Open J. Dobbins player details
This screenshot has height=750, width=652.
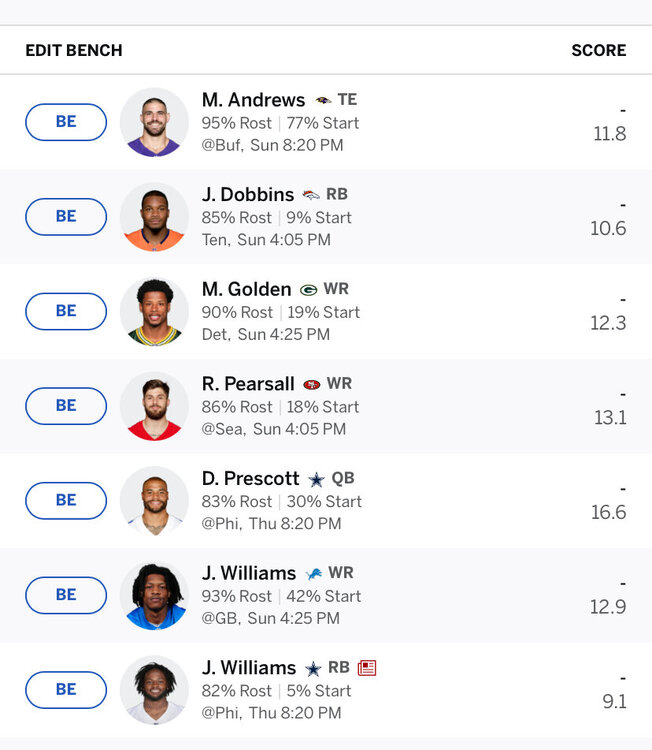click(x=248, y=195)
